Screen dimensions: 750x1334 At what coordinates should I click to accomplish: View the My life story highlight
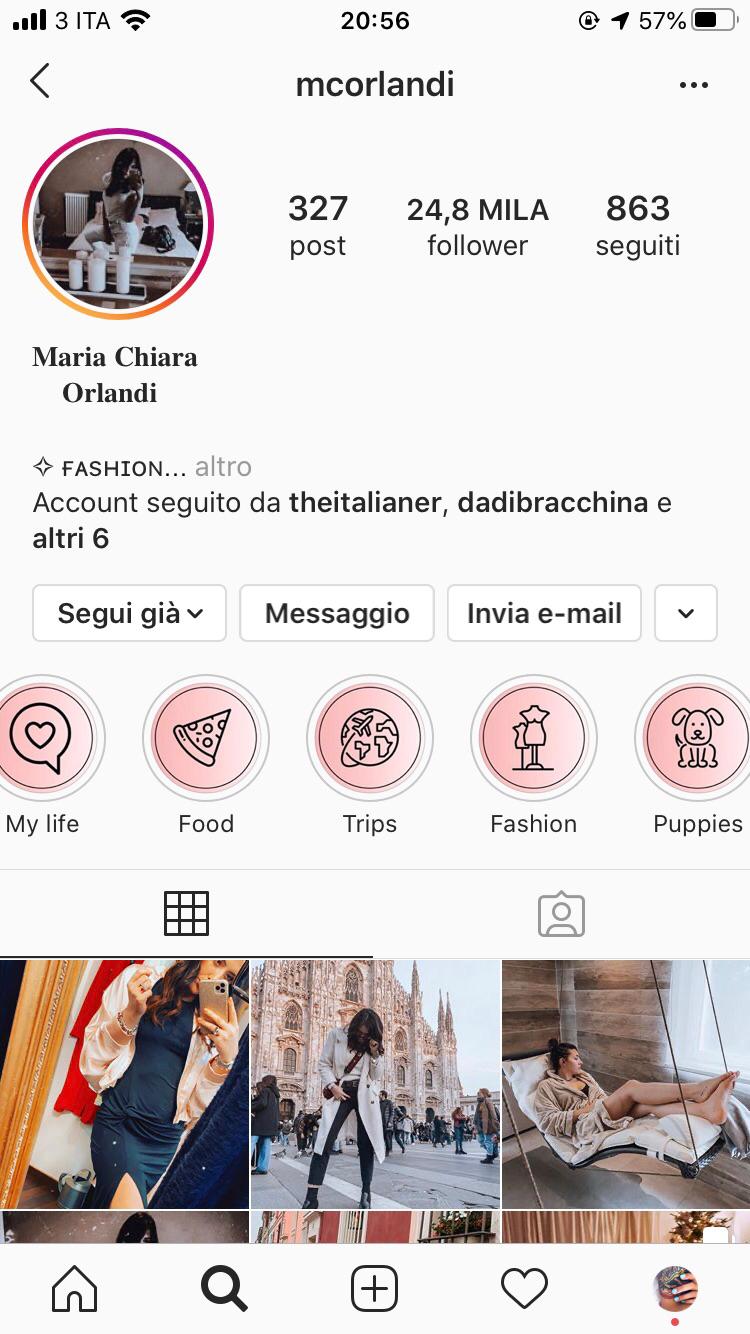[x=42, y=738]
